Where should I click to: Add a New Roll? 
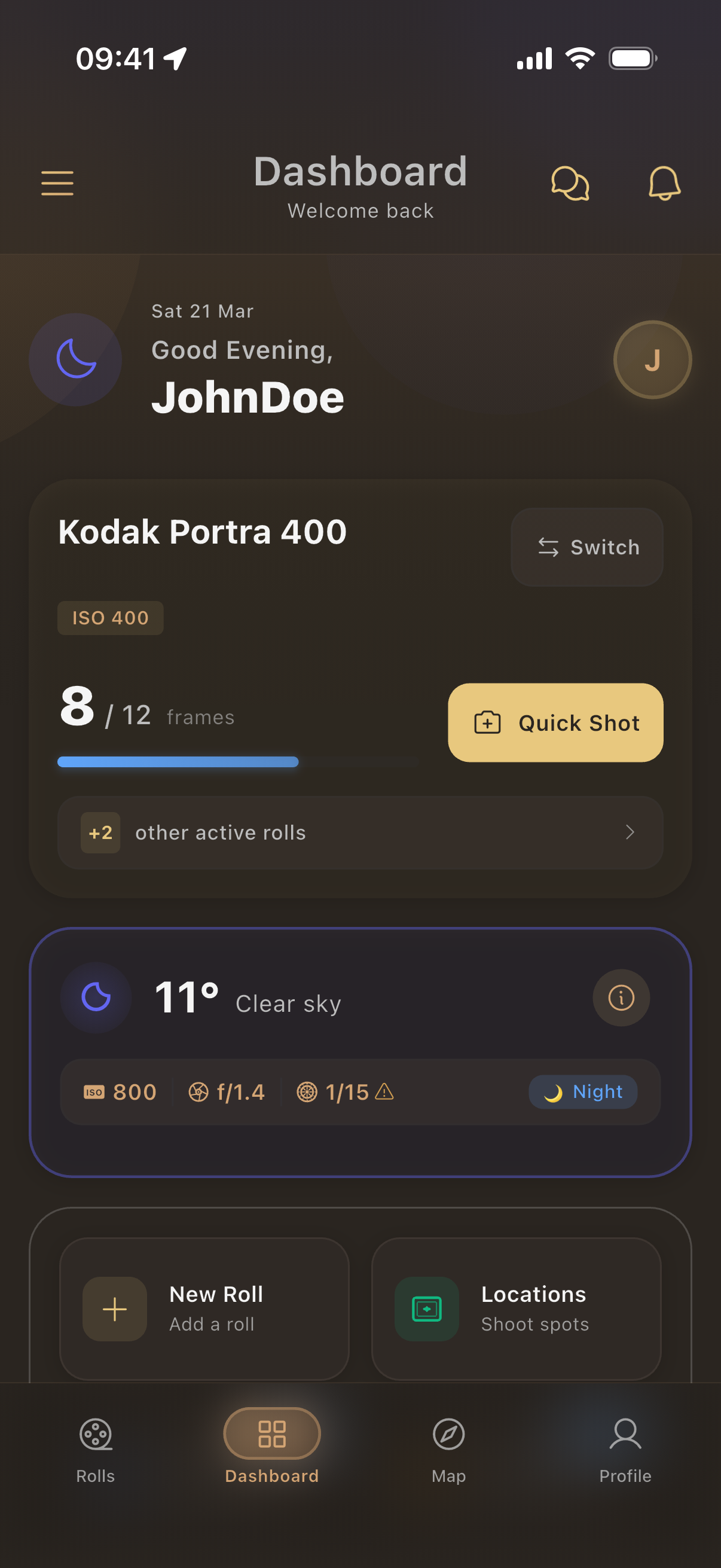[204, 1308]
